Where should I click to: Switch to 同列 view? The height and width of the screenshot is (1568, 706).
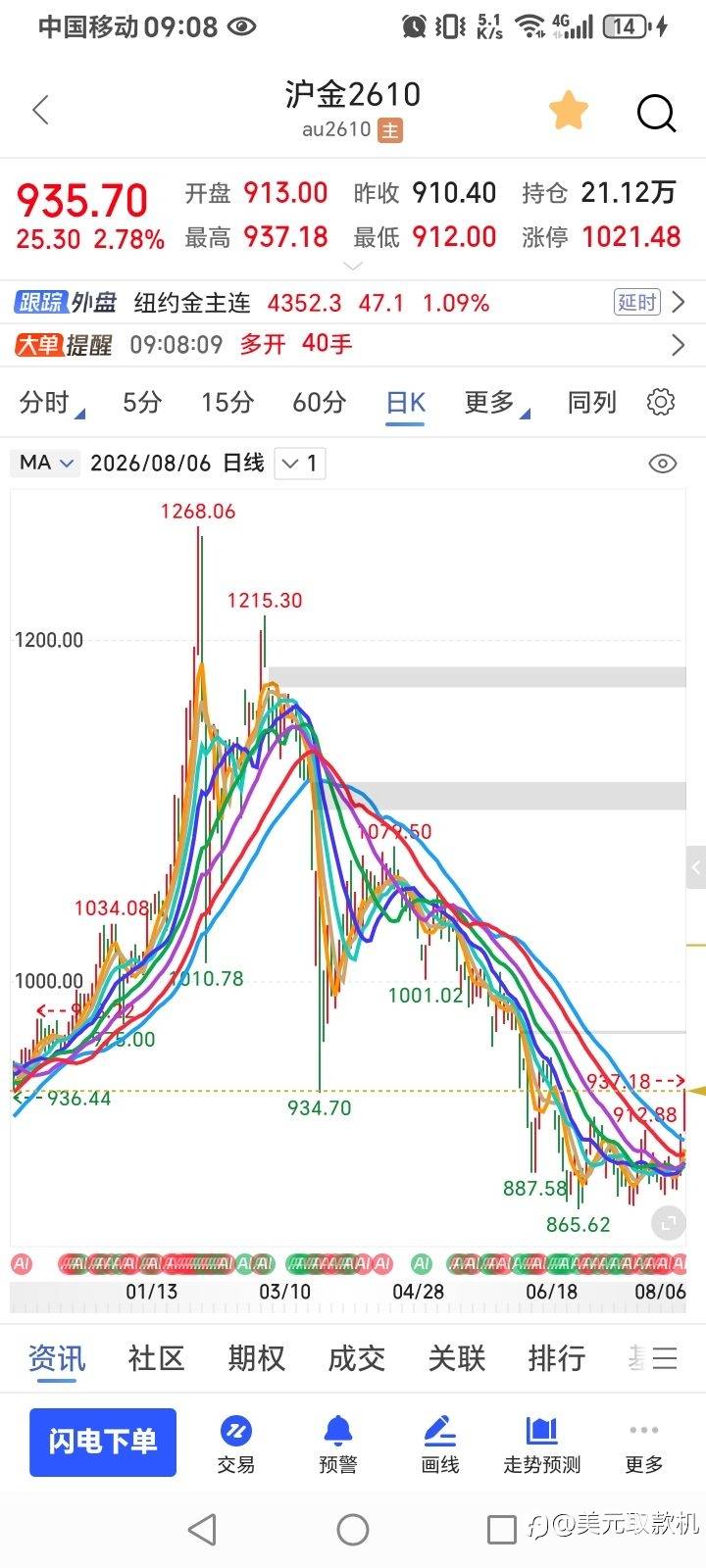click(x=592, y=403)
